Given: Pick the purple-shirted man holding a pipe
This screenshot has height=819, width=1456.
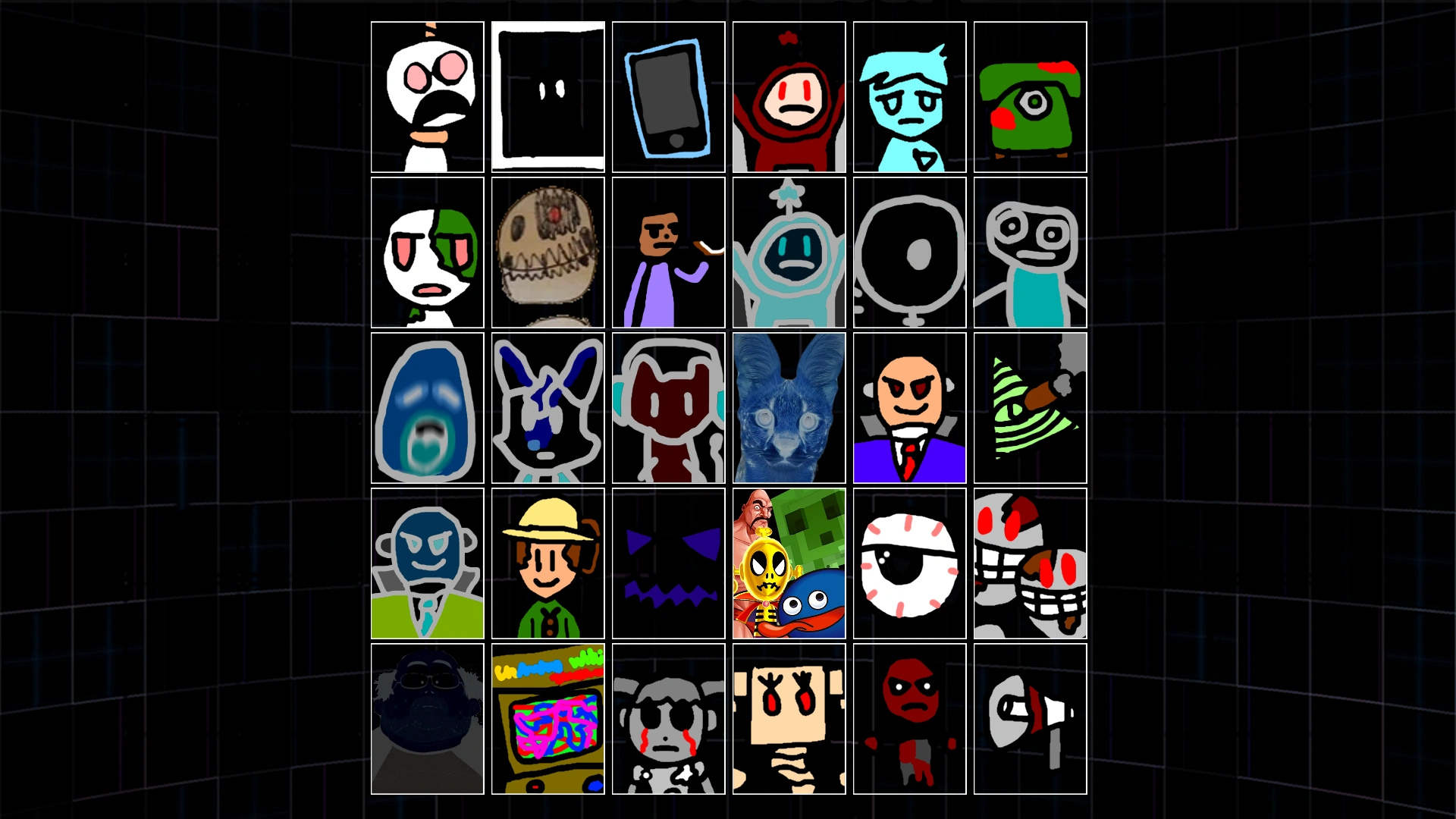Looking at the screenshot, I should (668, 253).
